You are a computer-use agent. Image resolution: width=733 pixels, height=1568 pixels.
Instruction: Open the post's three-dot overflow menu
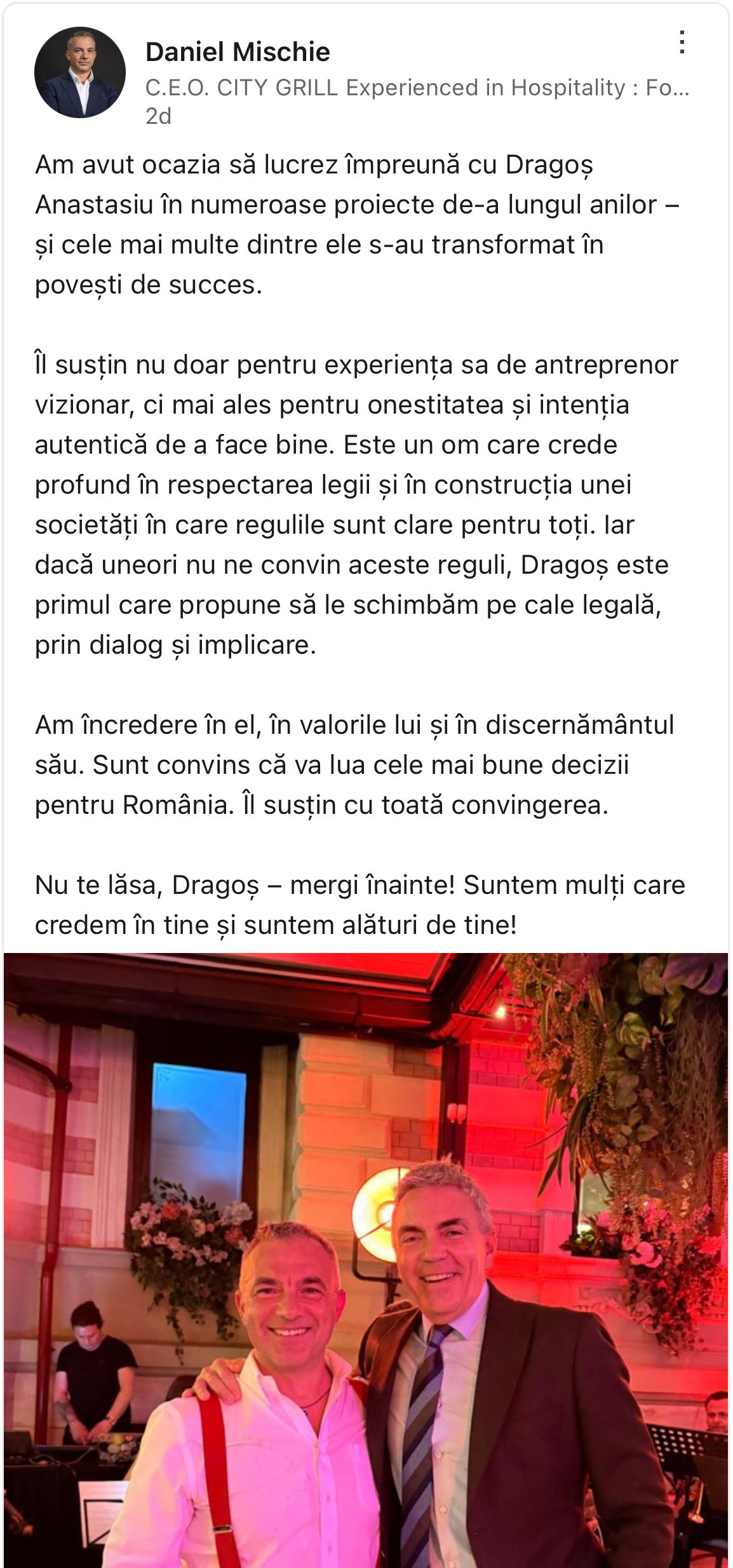682,42
